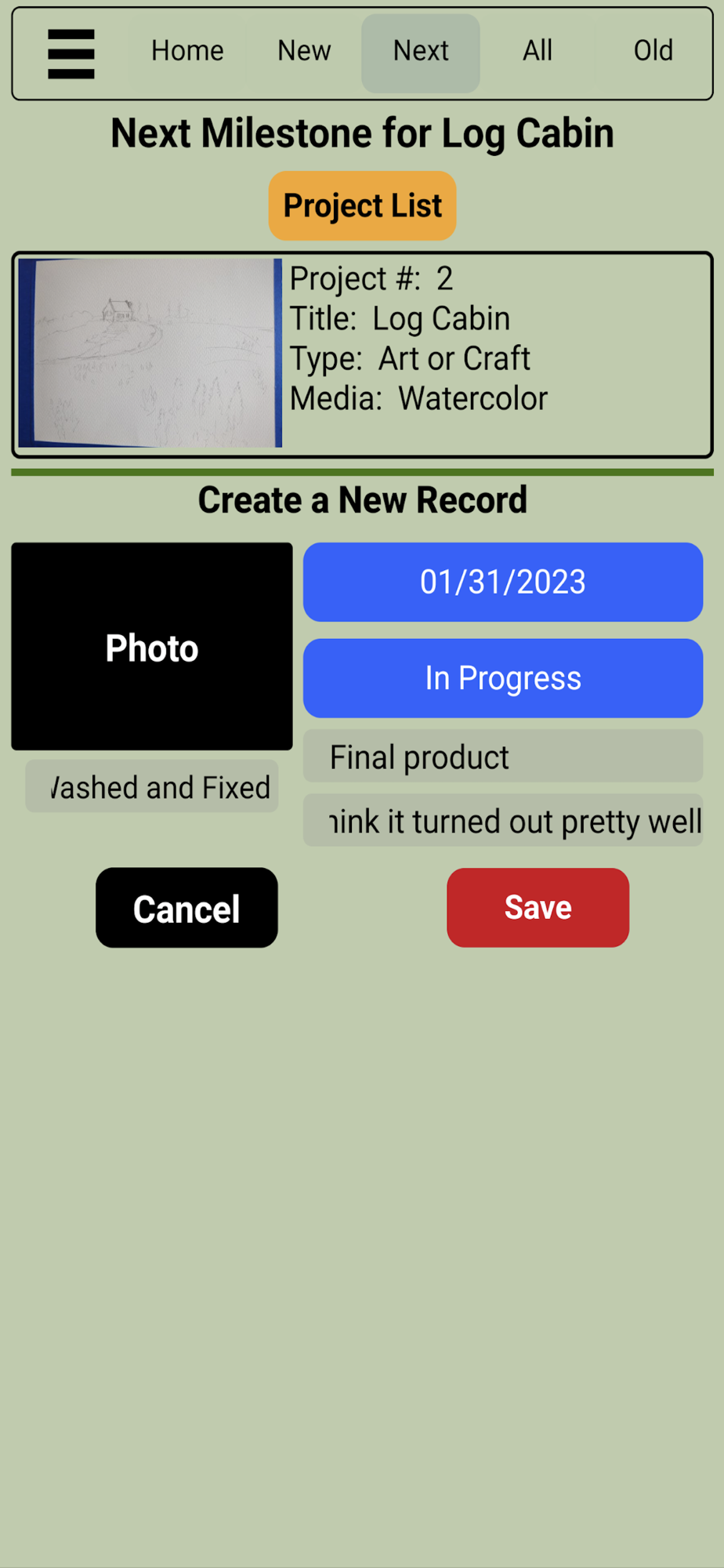Image resolution: width=724 pixels, height=1568 pixels.
Task: Cancel the new record
Action: click(186, 908)
